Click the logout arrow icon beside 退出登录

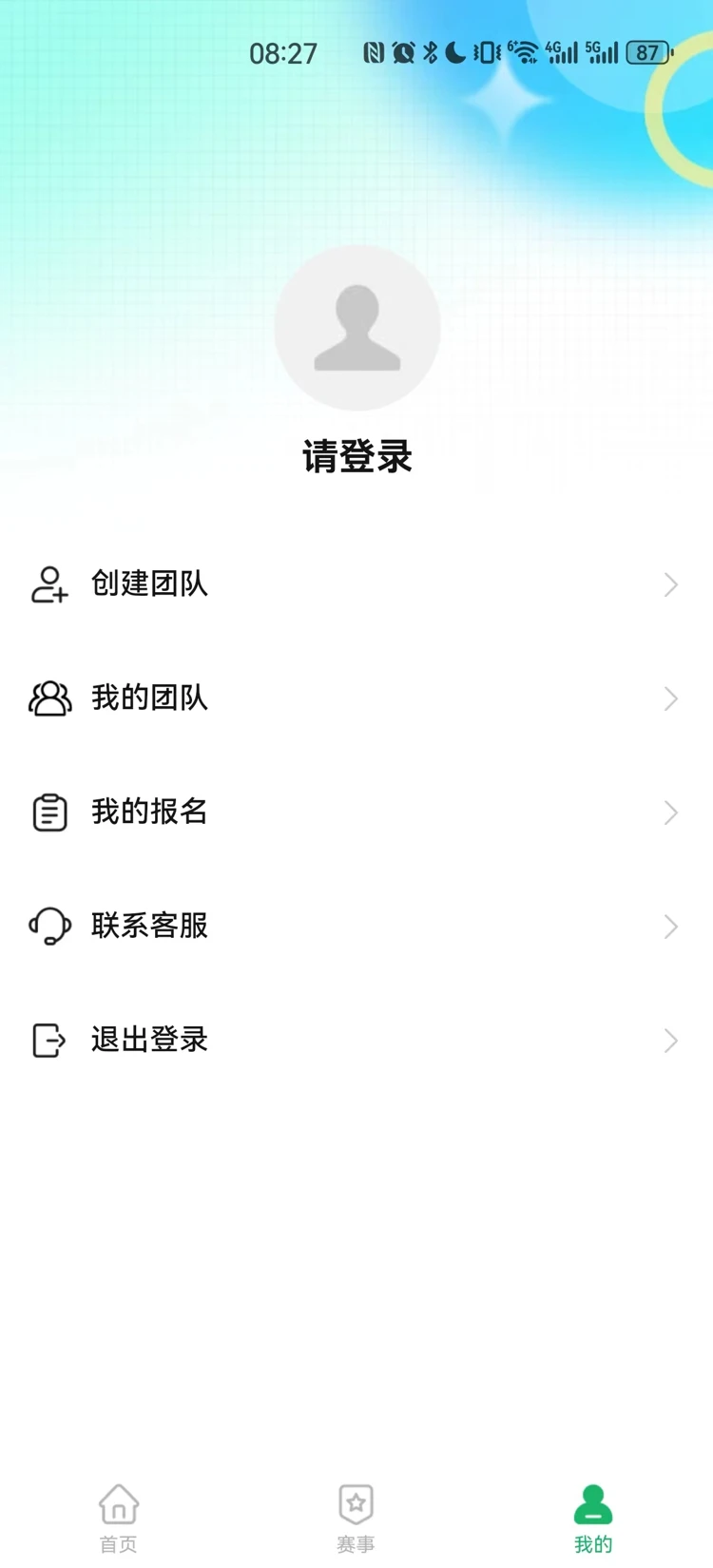click(48, 1040)
